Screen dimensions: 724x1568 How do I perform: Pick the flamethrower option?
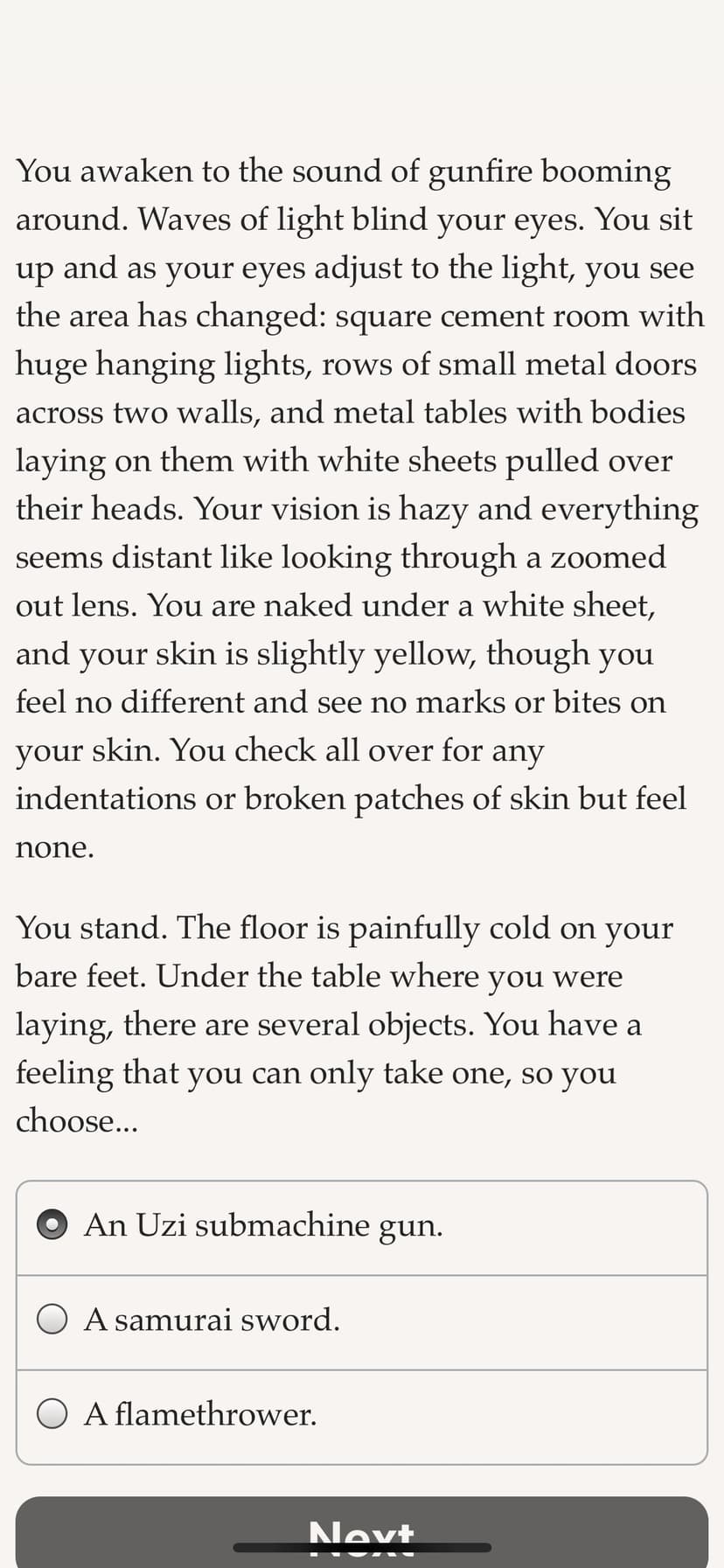[361, 1417]
